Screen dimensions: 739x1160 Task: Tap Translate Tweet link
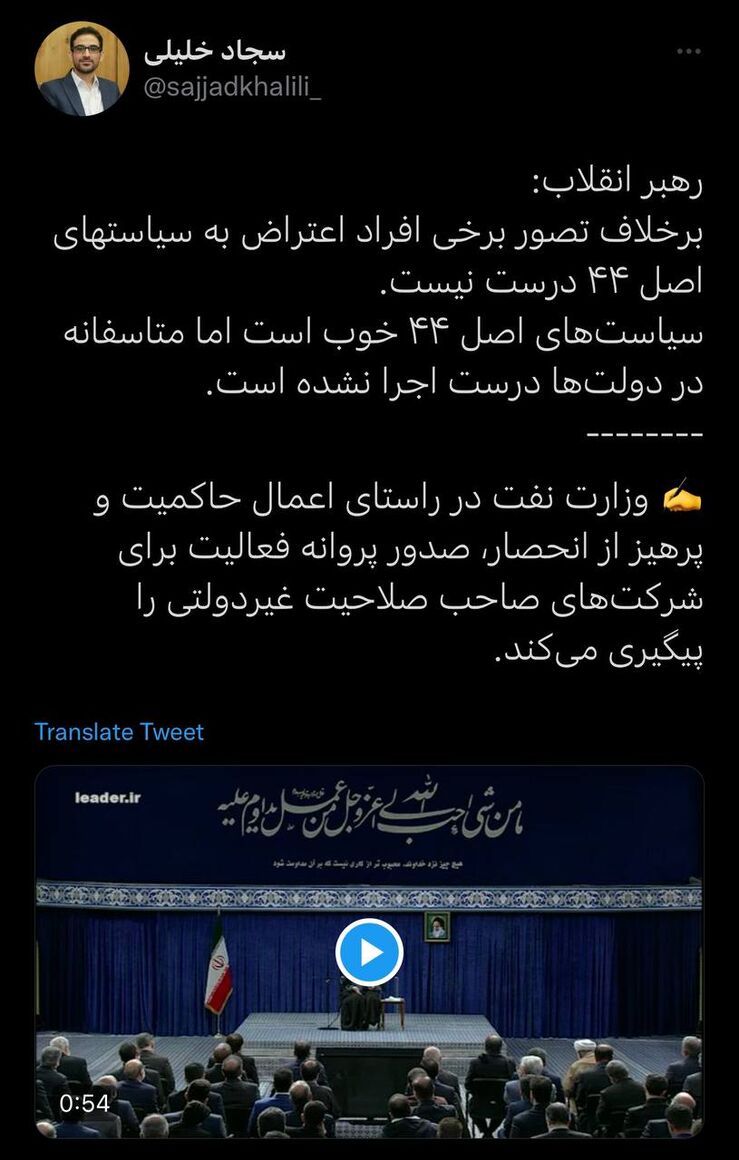point(119,732)
